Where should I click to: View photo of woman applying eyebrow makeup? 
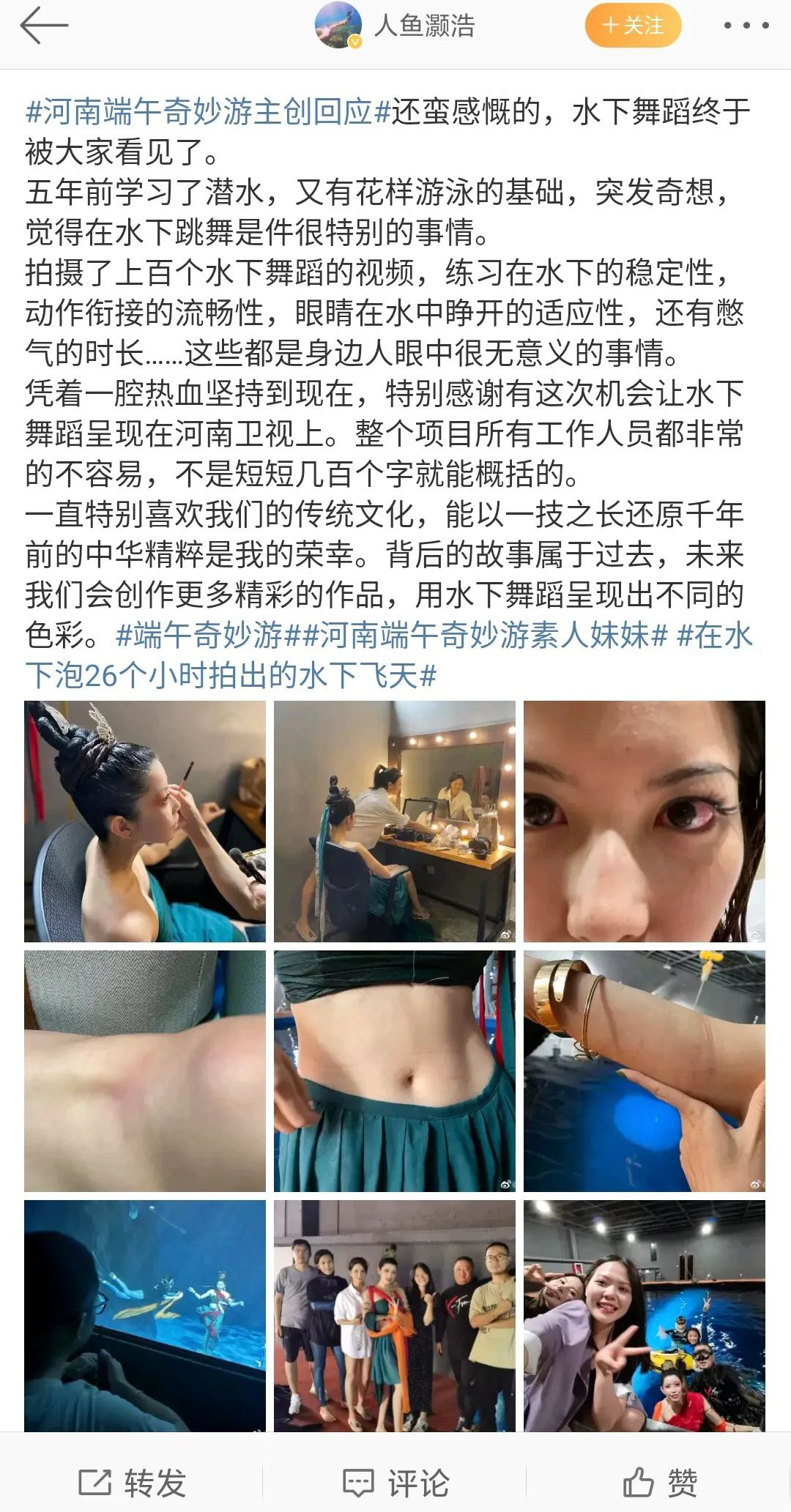pyautogui.click(x=145, y=821)
